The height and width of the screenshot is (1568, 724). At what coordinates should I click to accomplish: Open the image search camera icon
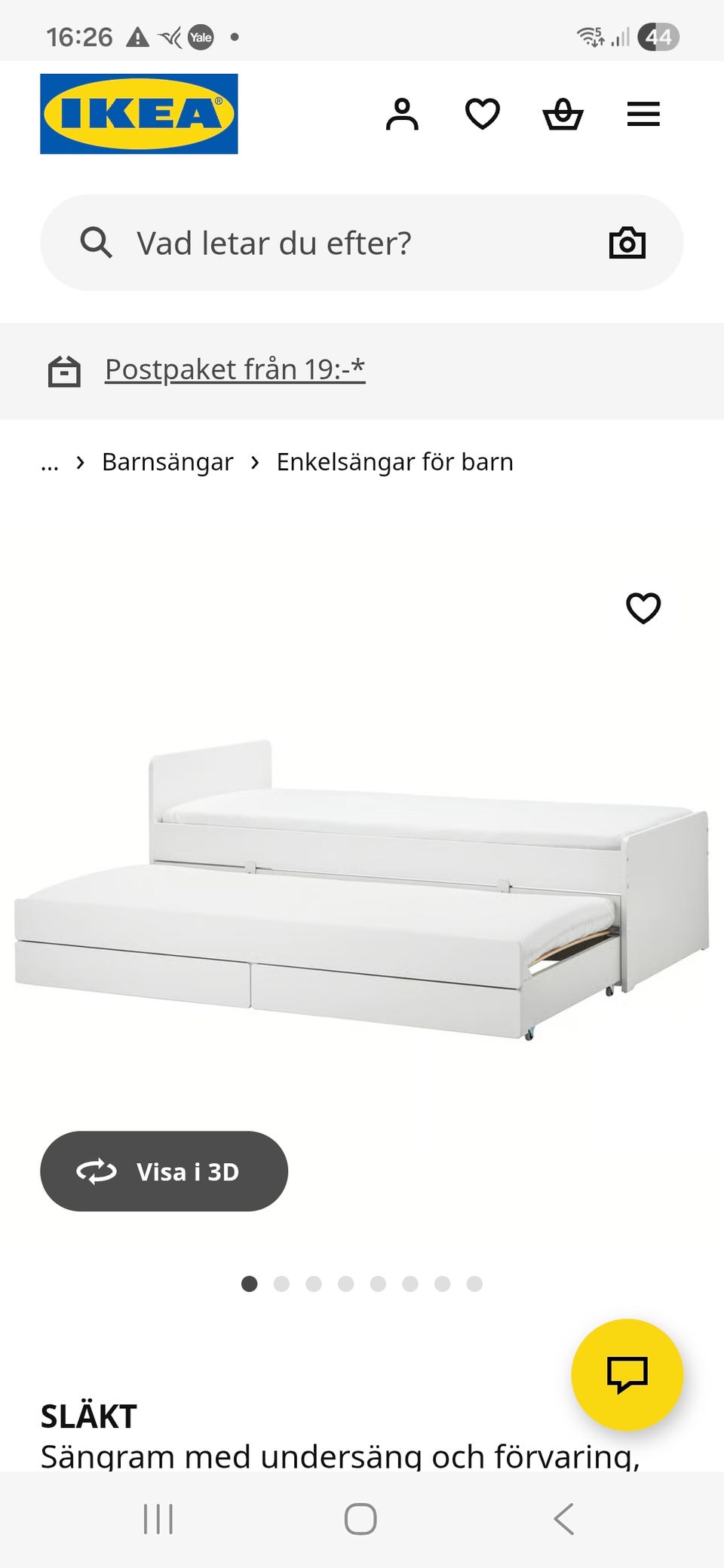(628, 242)
